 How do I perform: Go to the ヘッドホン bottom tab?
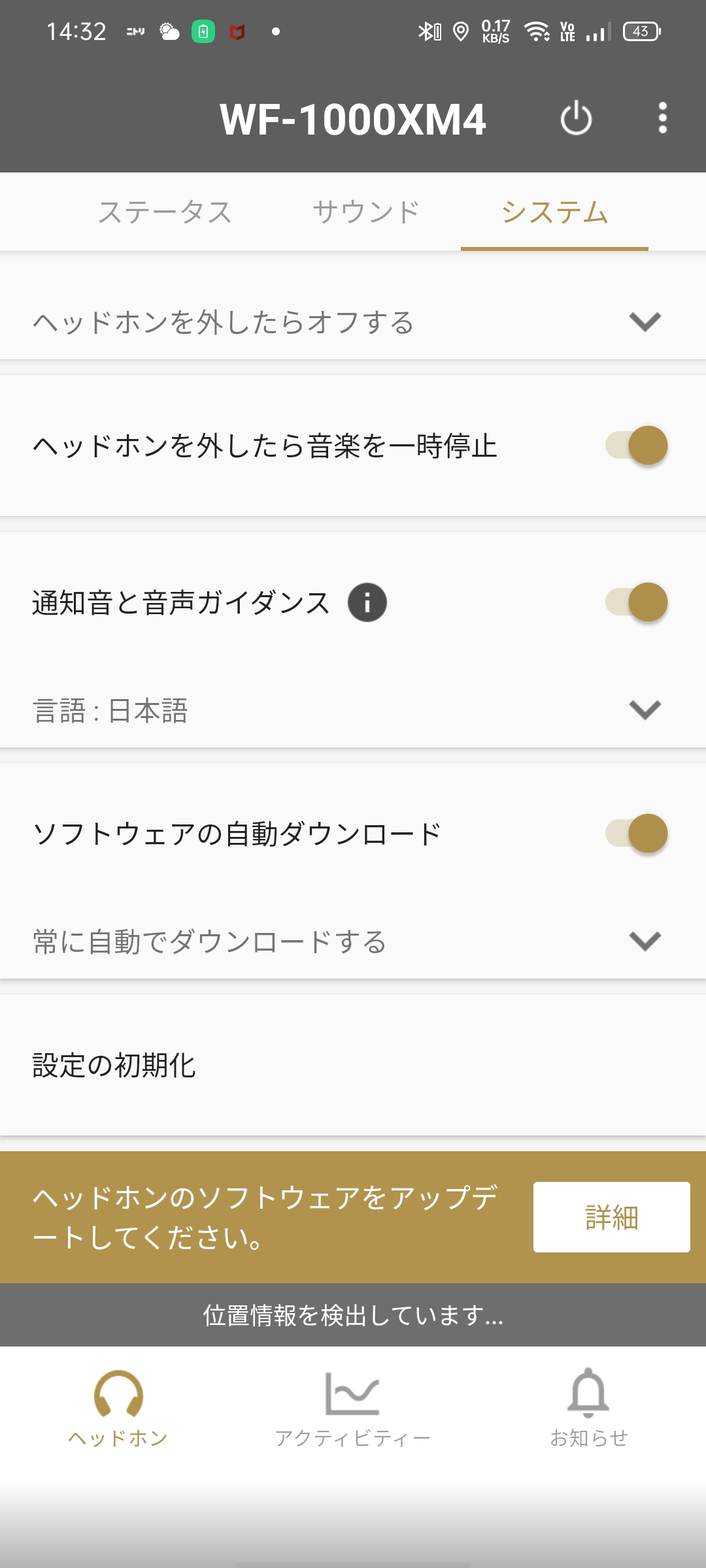(x=118, y=1408)
